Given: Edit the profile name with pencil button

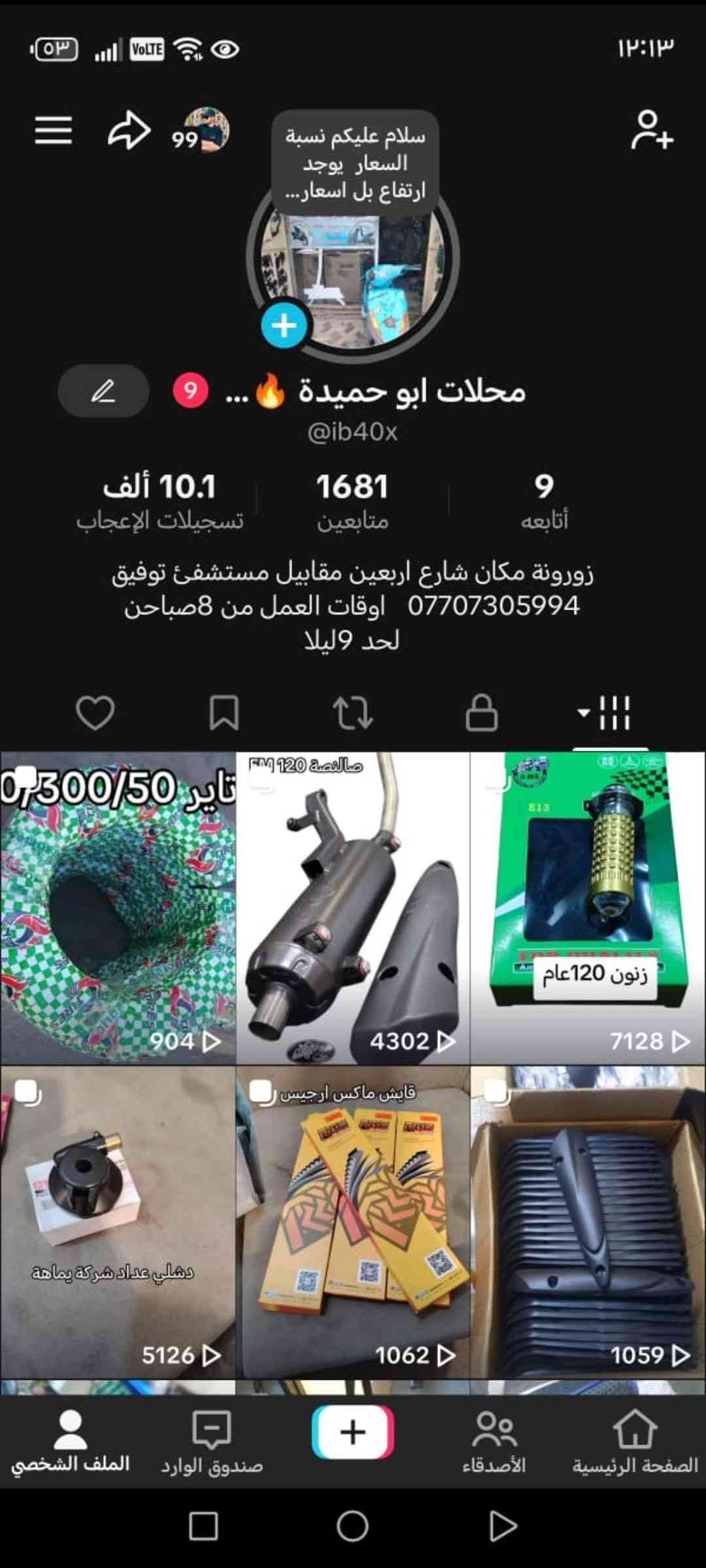Looking at the screenshot, I should tap(103, 391).
